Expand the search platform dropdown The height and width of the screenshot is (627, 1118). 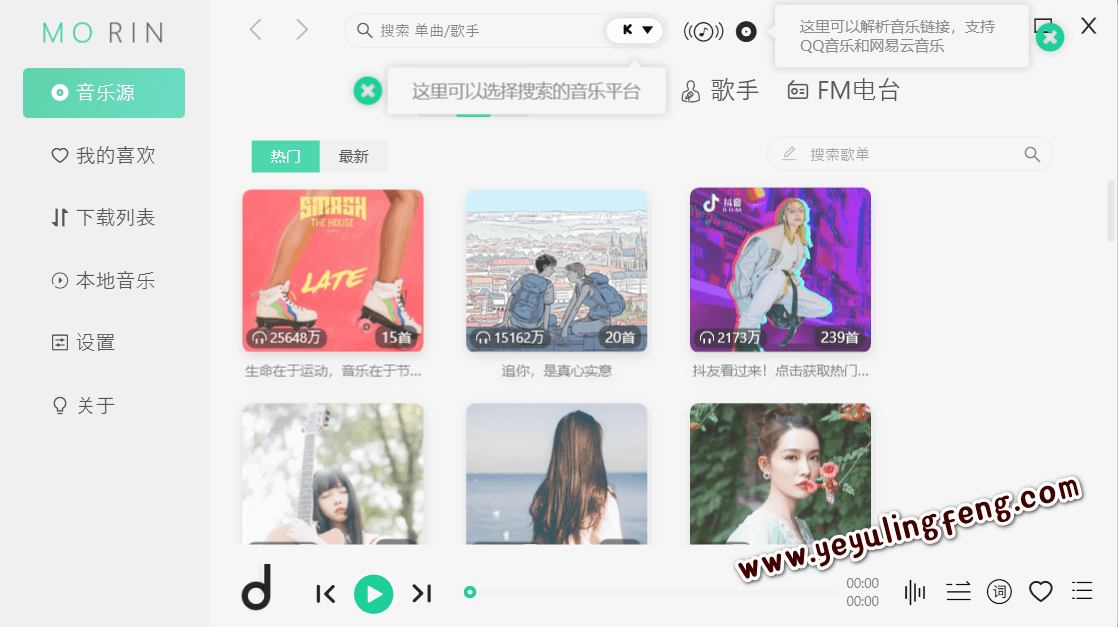click(x=637, y=30)
